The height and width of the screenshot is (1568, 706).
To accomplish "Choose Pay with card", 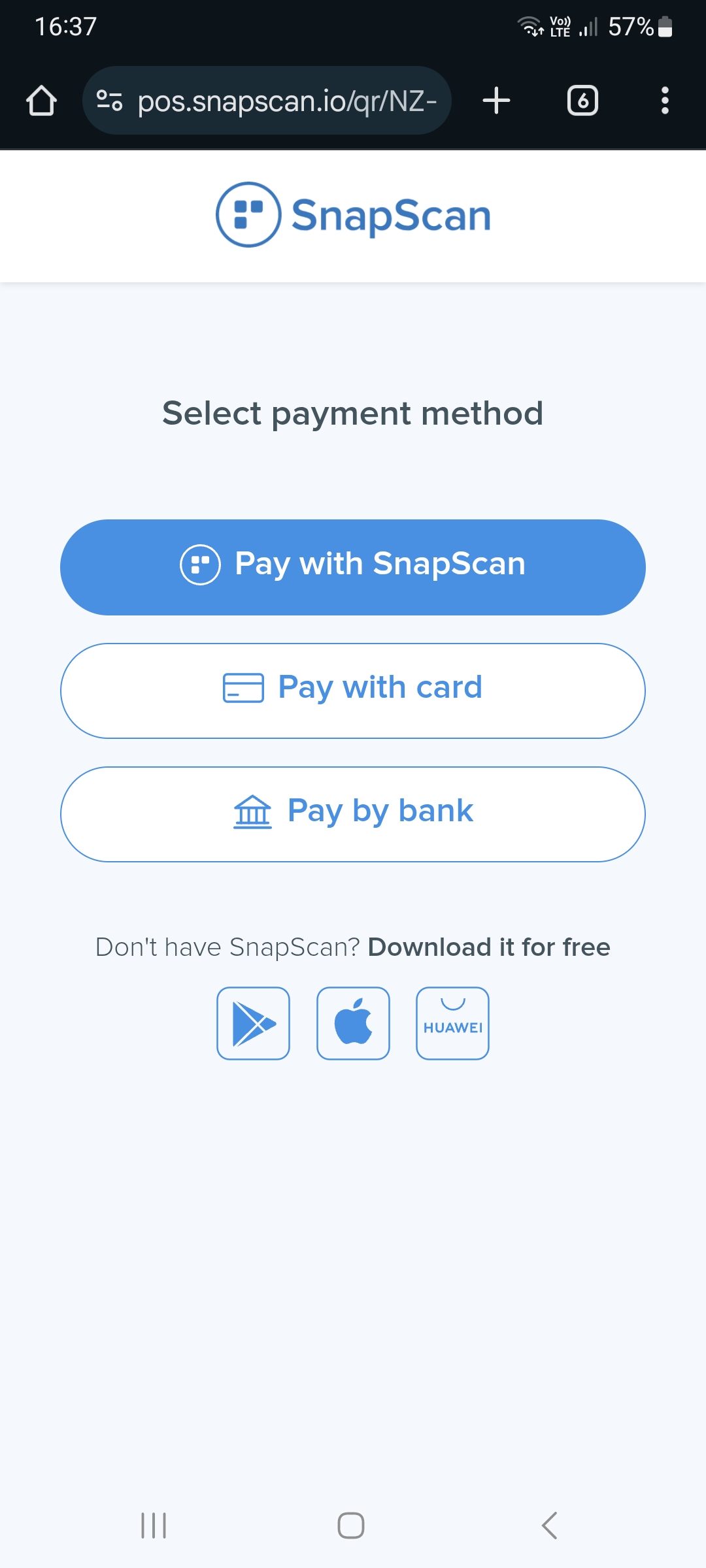I will click(353, 691).
